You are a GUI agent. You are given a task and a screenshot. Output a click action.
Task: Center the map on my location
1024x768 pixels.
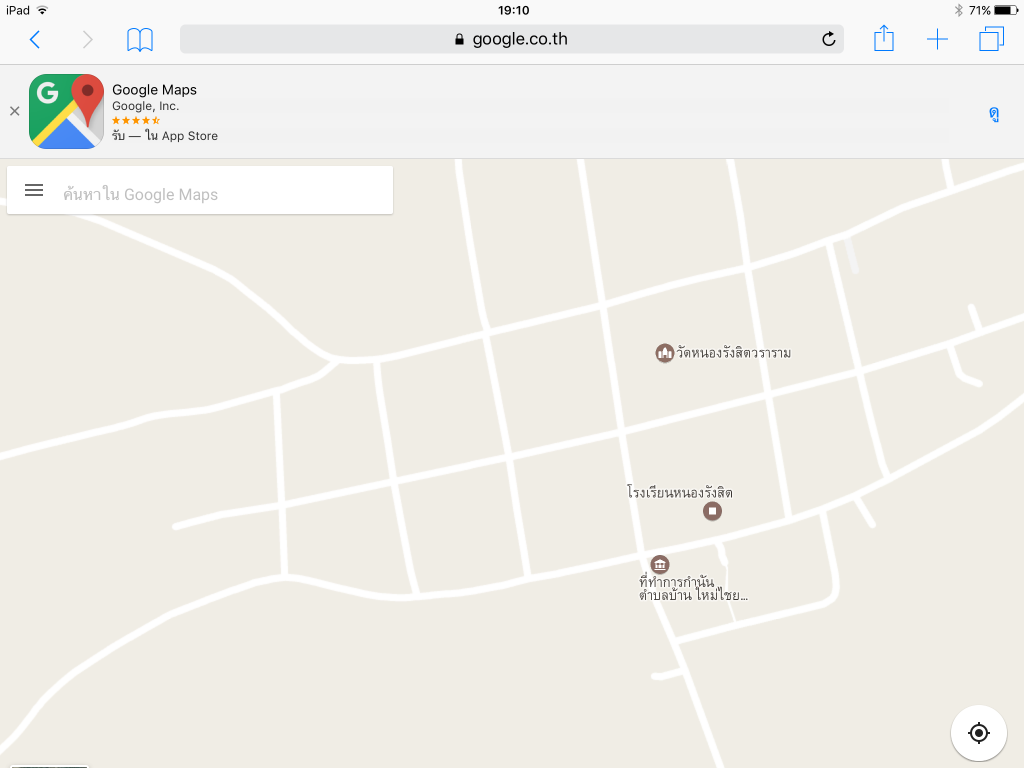click(x=979, y=733)
